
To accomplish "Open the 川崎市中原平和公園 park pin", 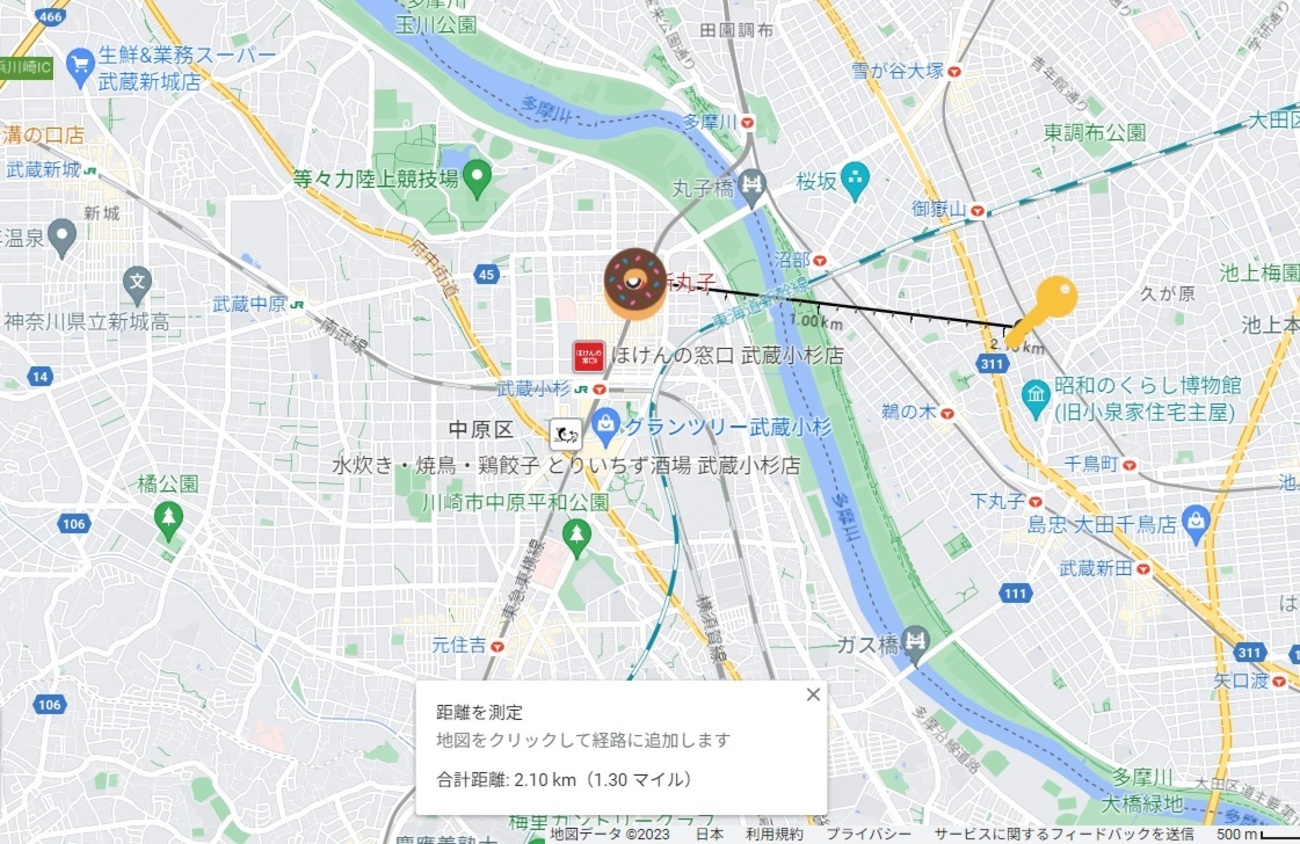I will 576,537.
